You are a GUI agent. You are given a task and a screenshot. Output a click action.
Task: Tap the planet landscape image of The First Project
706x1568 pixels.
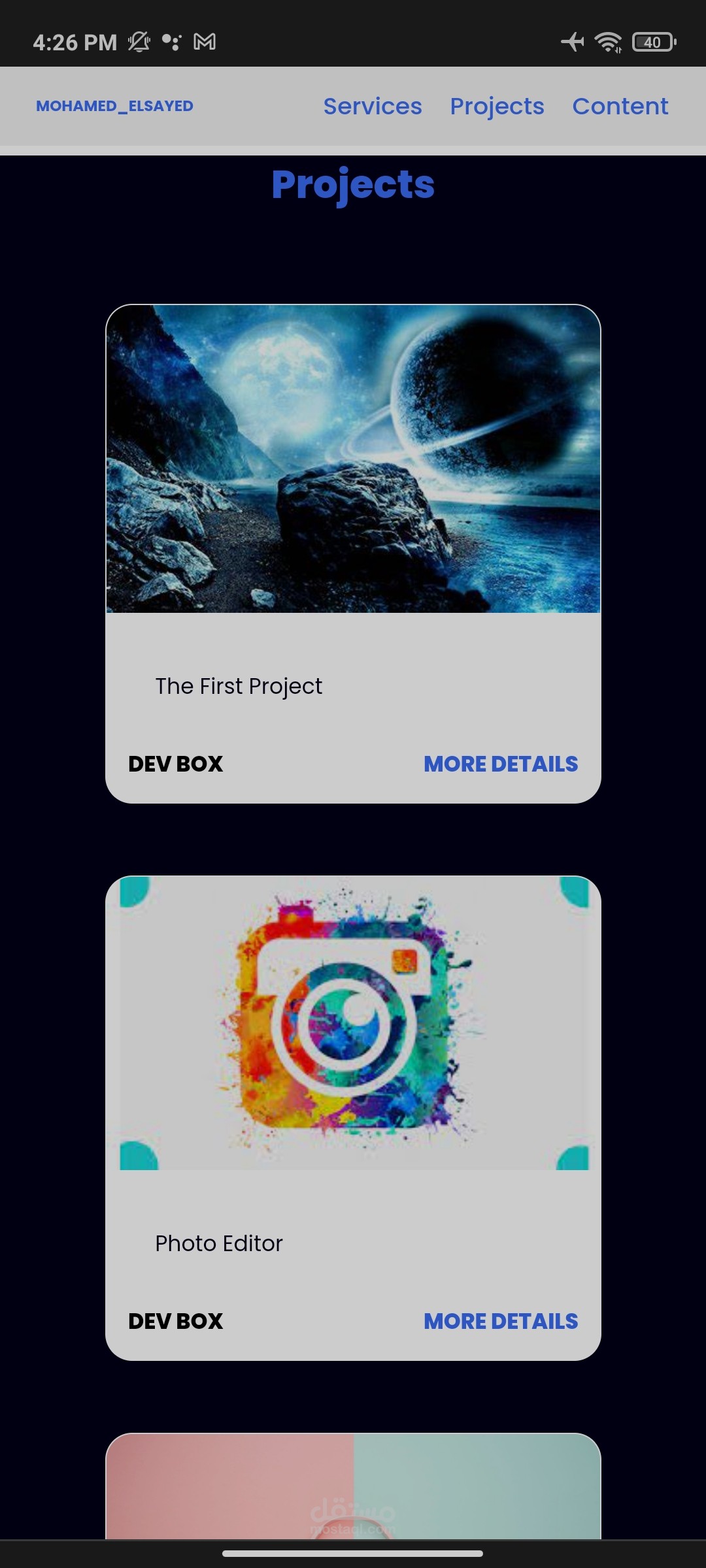tap(353, 461)
